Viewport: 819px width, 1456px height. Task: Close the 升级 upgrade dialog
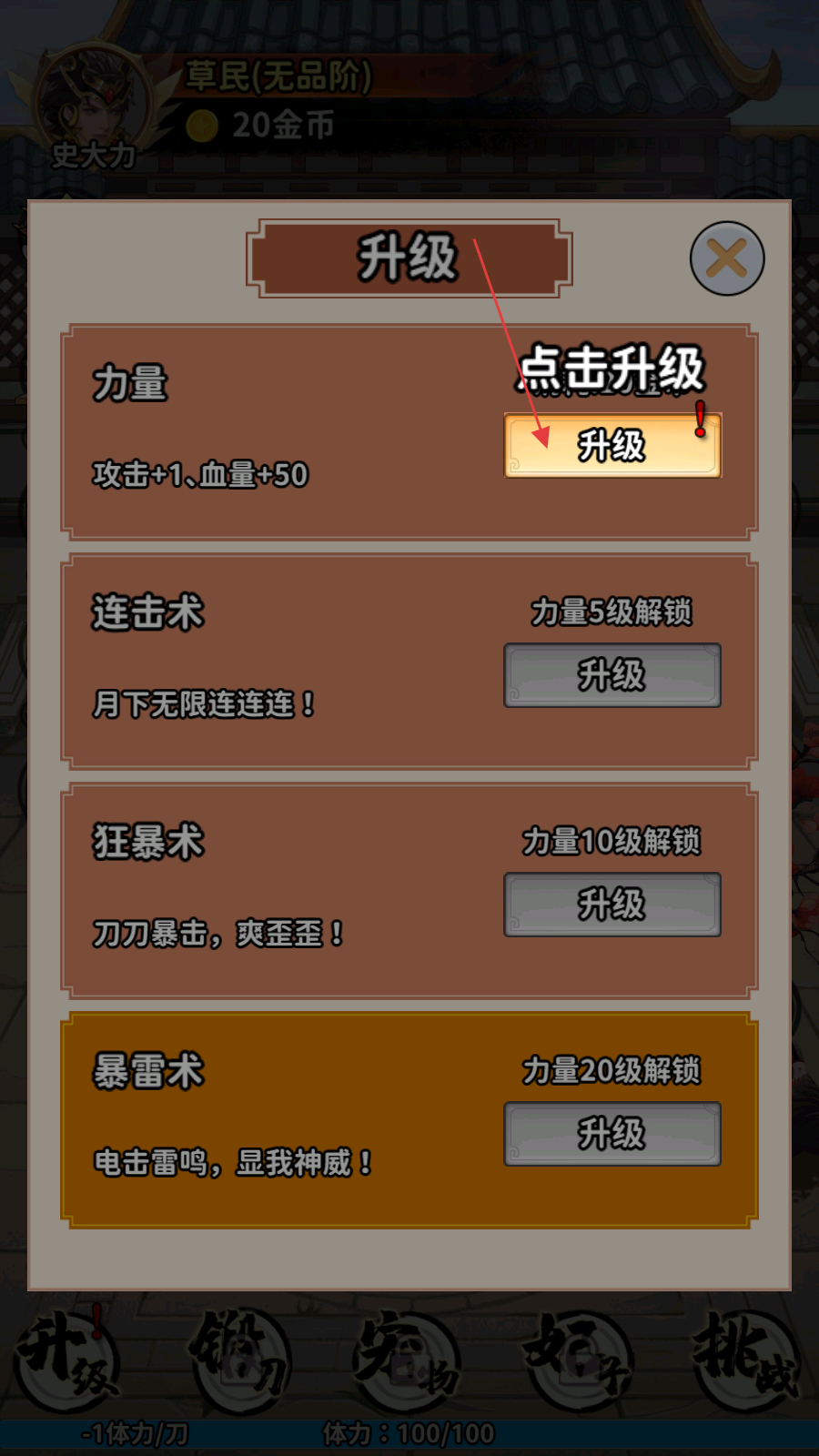click(727, 258)
